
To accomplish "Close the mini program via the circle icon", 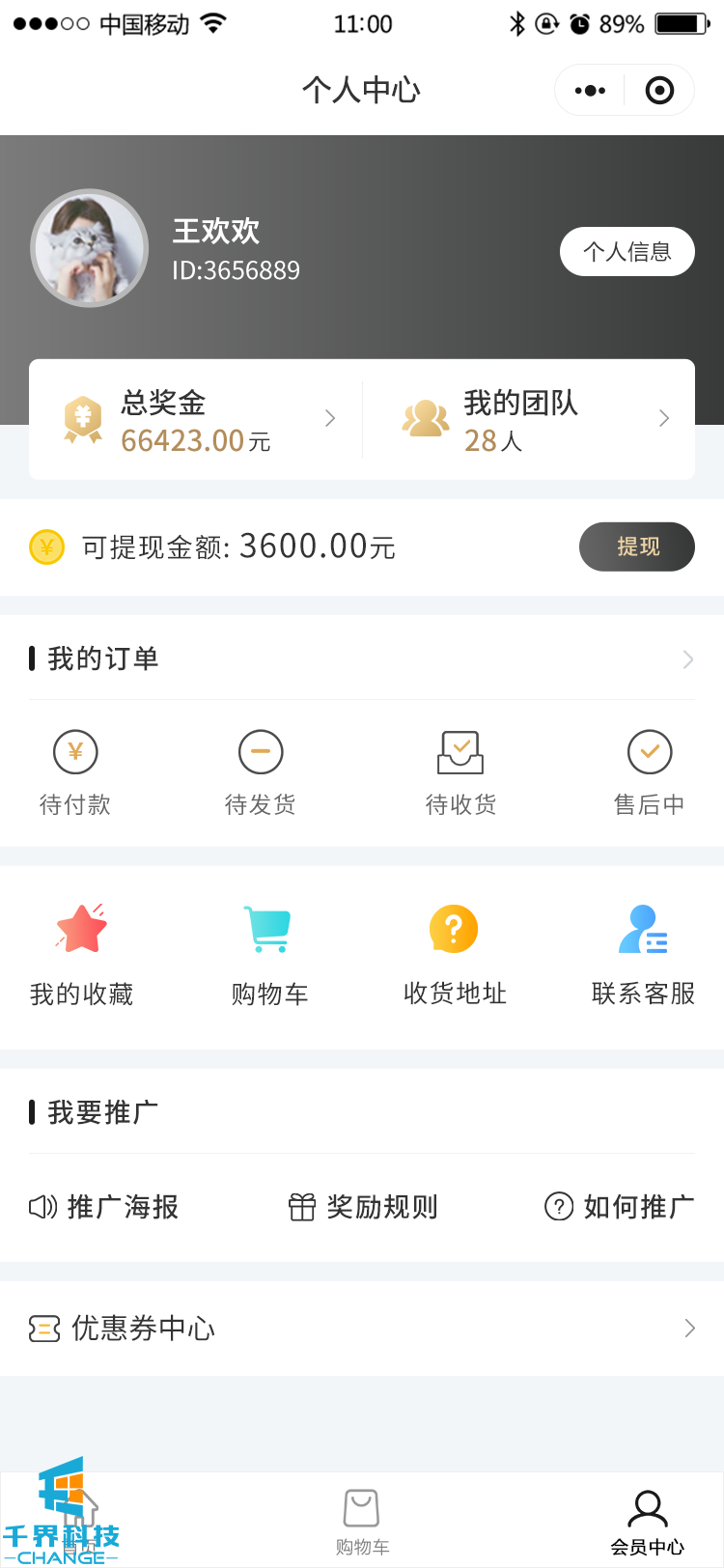I will 659,91.
